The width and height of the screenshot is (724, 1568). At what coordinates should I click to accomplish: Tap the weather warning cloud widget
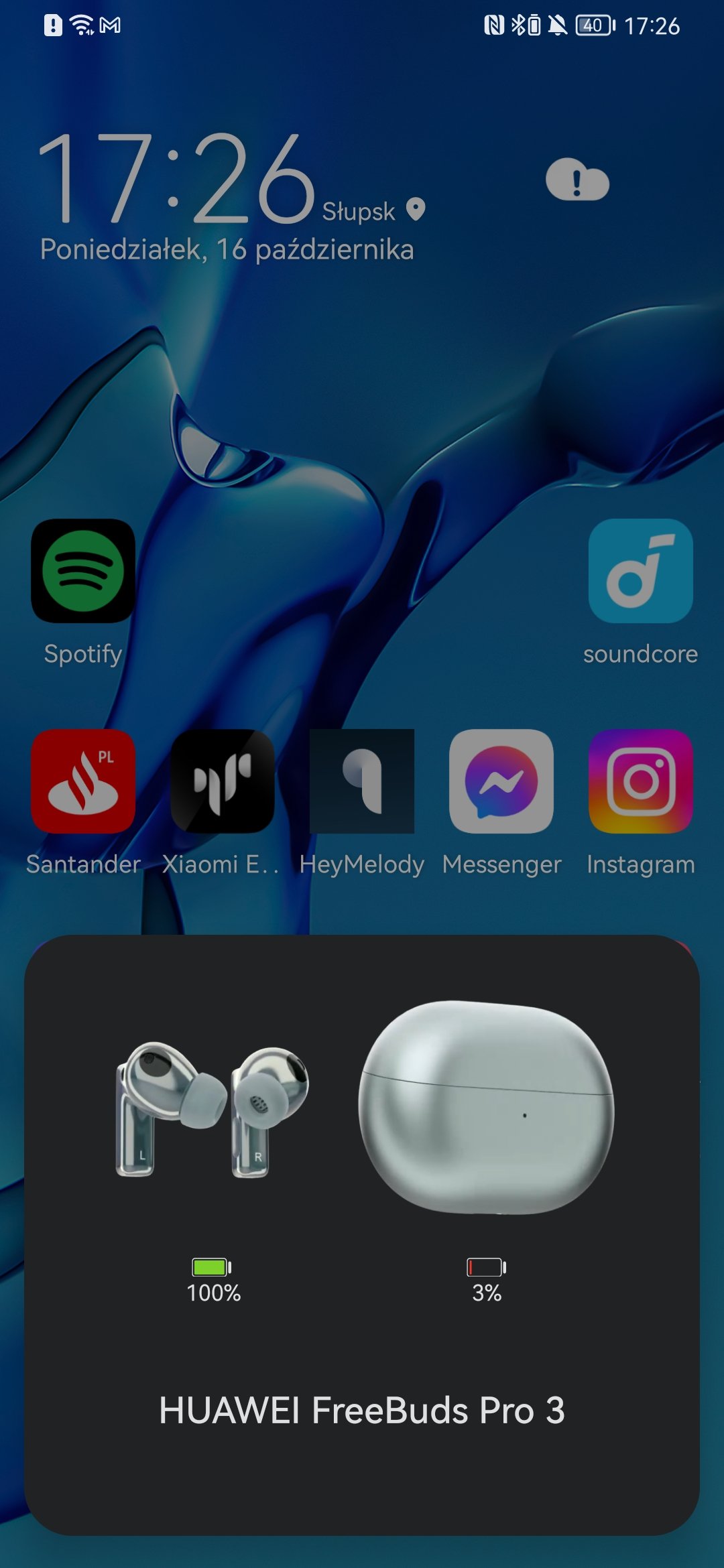coord(577,180)
